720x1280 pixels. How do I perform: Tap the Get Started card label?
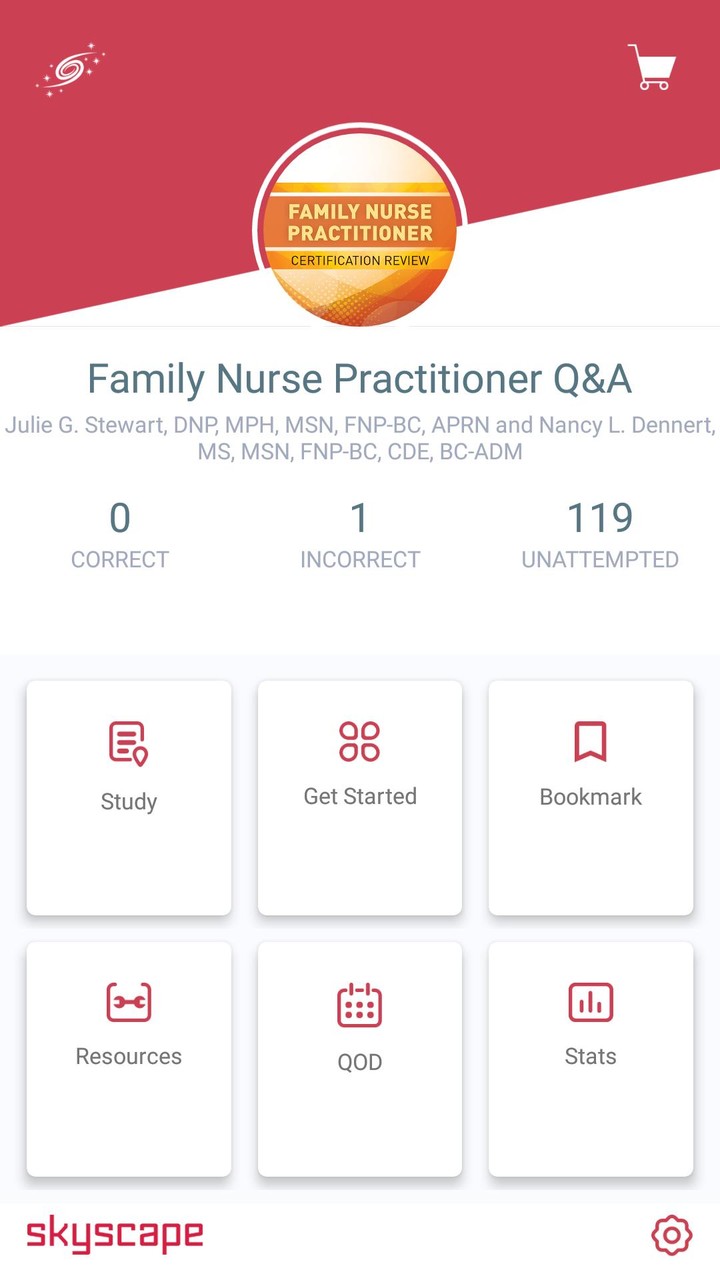[359, 796]
